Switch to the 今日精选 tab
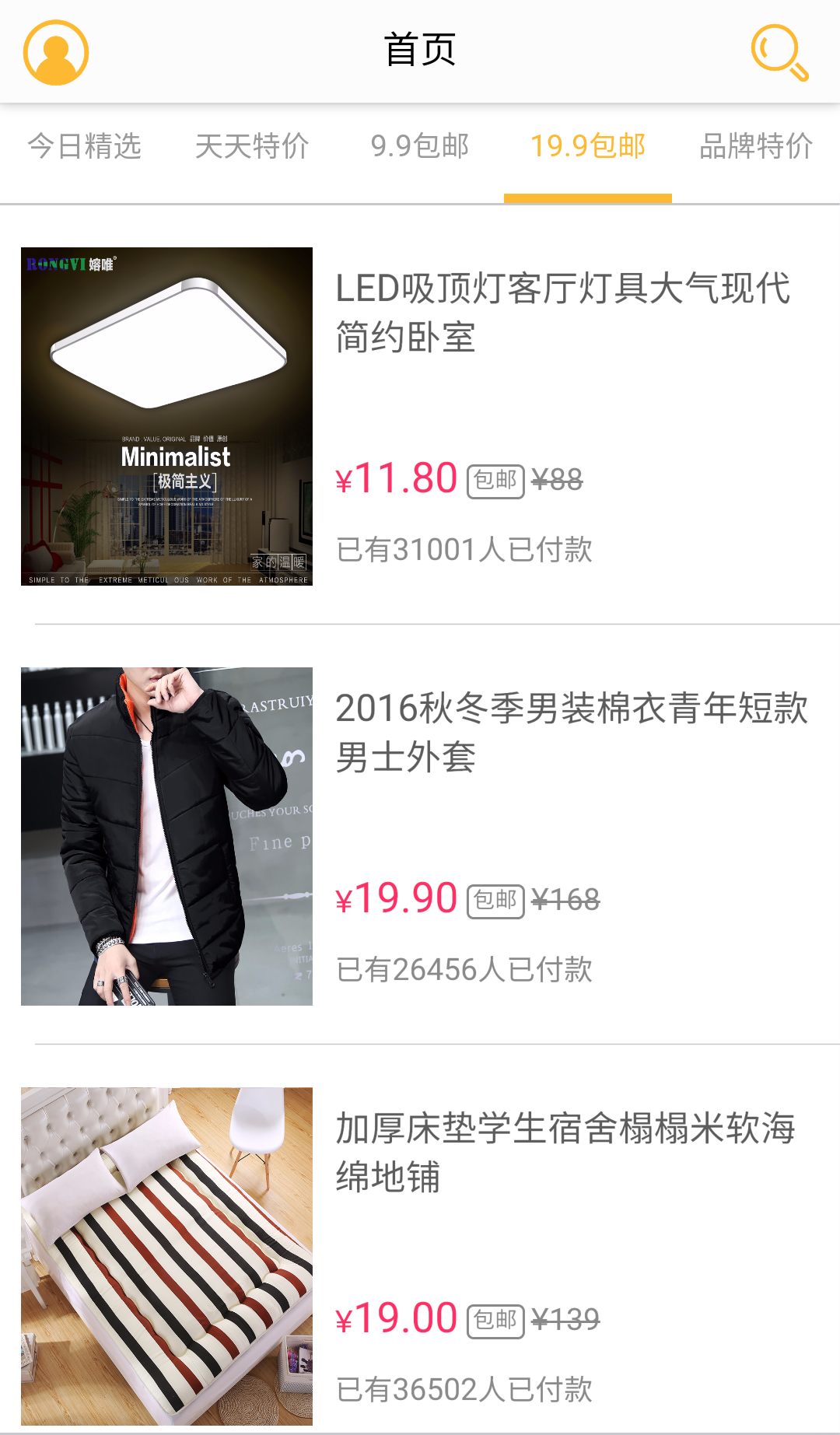The height and width of the screenshot is (1435, 840). pyautogui.click(x=84, y=146)
